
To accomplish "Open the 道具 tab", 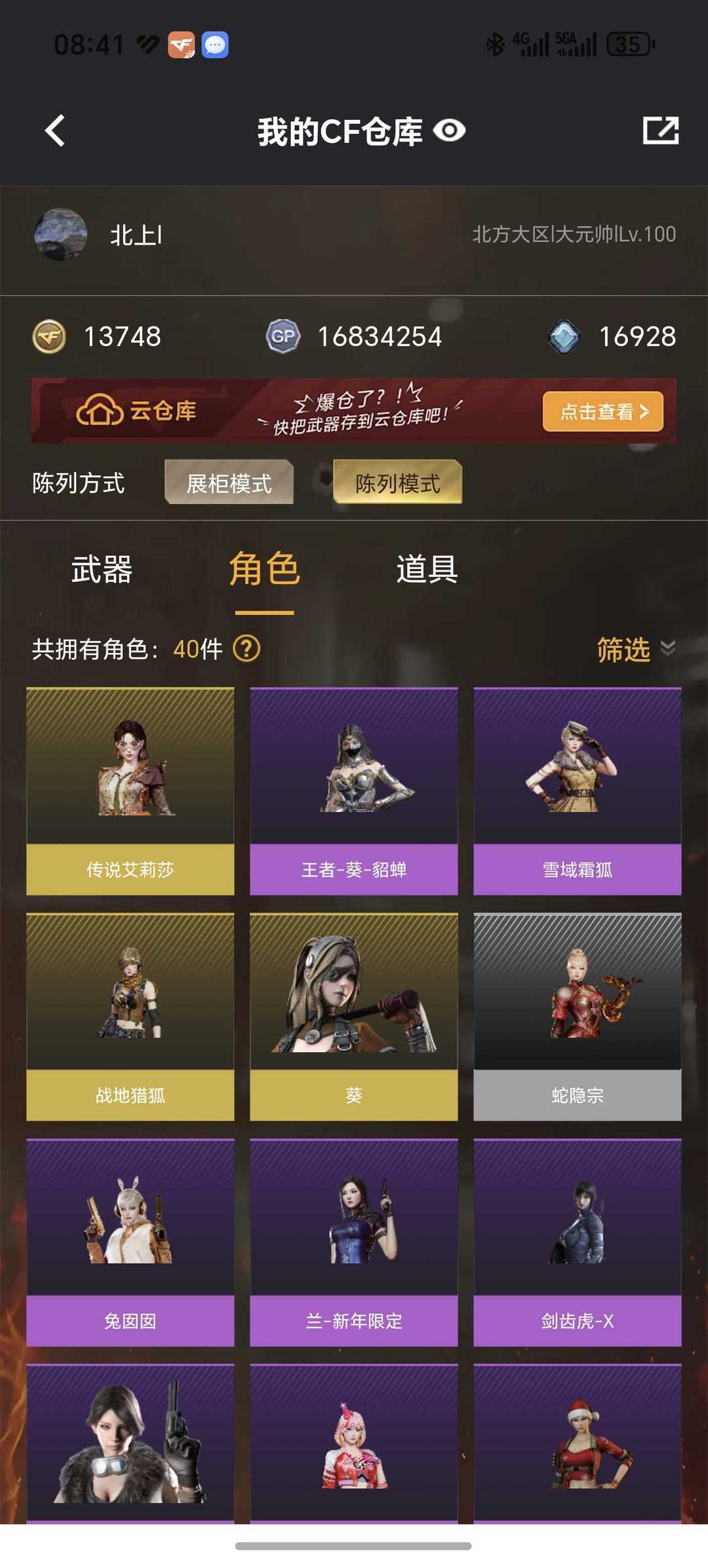I will tap(427, 570).
